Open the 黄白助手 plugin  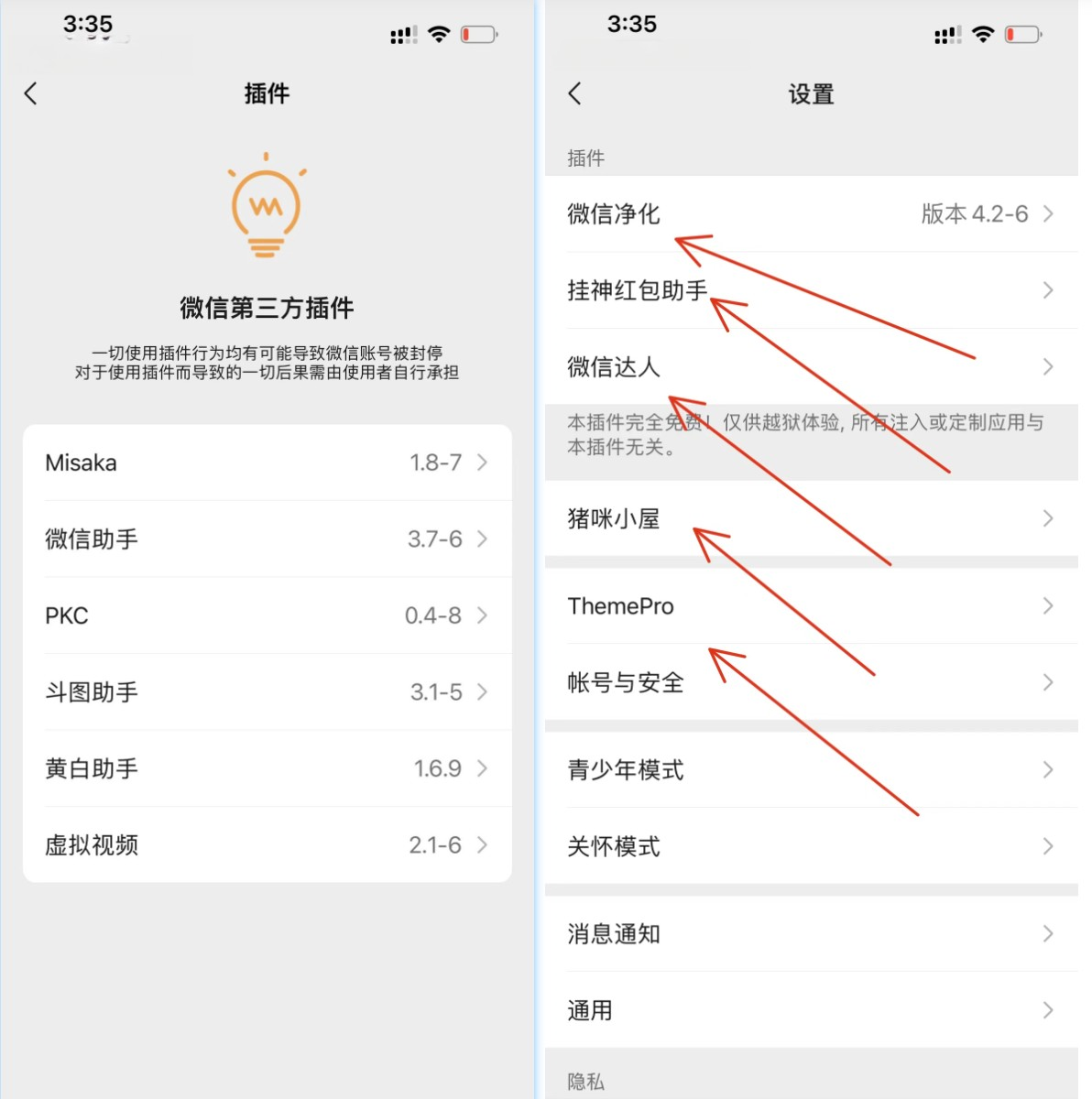[266, 768]
